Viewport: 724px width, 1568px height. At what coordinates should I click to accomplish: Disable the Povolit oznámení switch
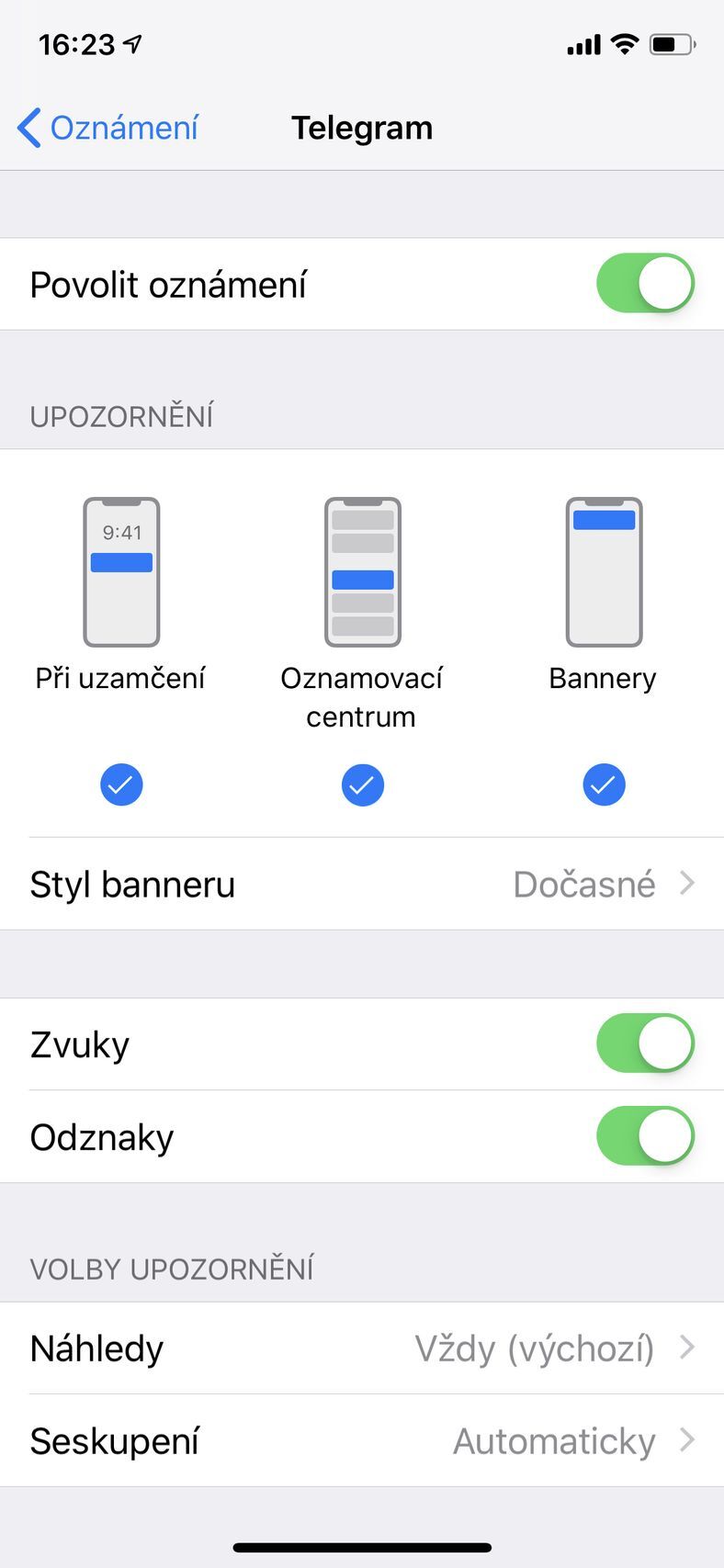645,283
